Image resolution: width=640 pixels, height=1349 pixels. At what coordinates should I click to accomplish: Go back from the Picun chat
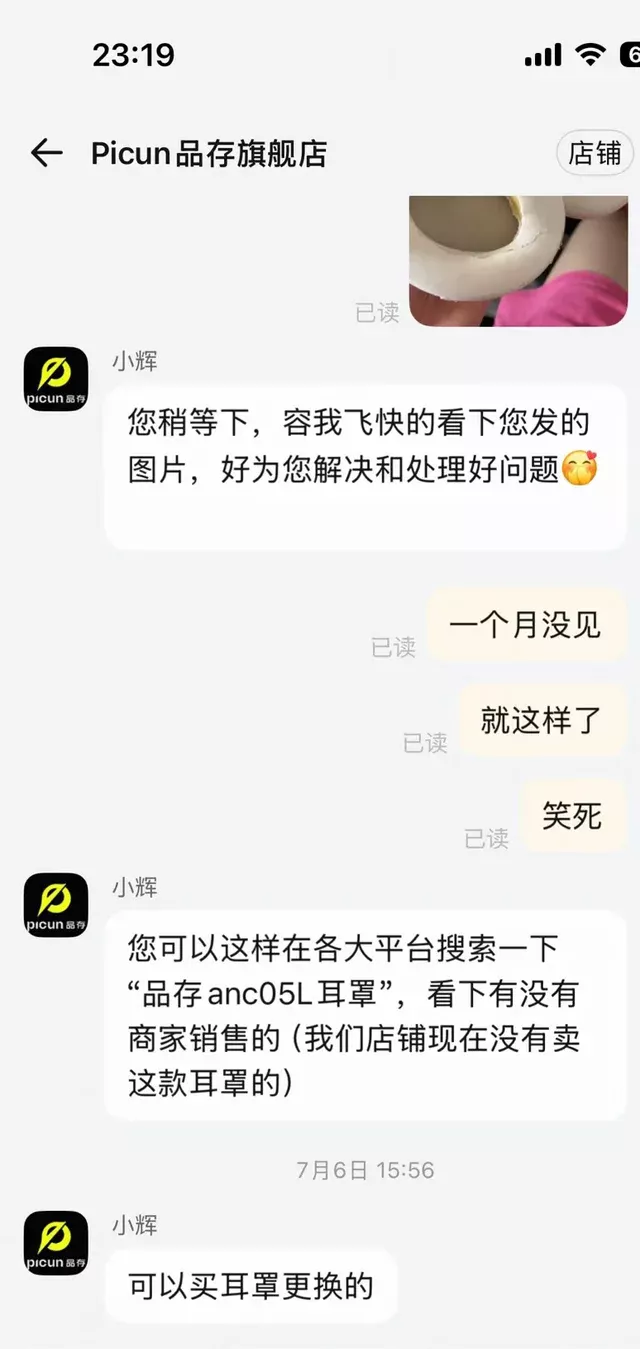[x=46, y=153]
